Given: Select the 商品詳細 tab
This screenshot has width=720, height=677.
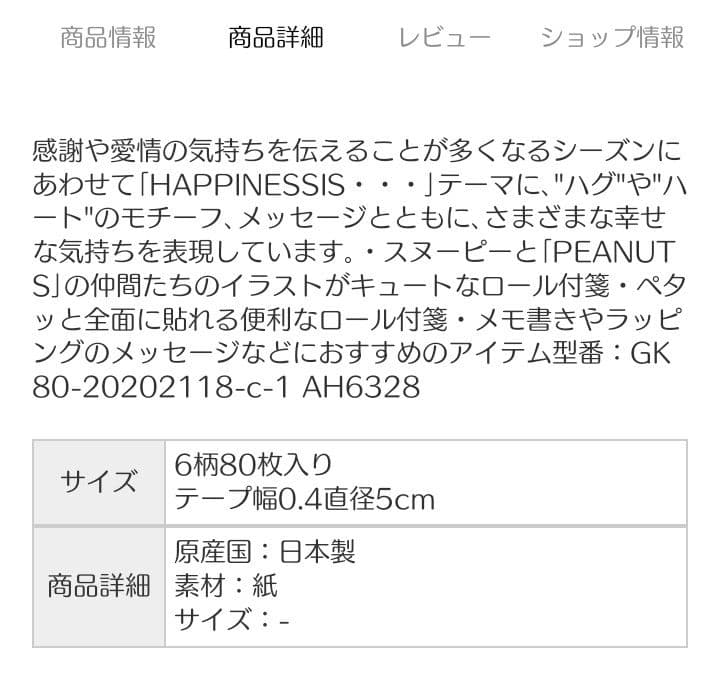Looking at the screenshot, I should 276,38.
